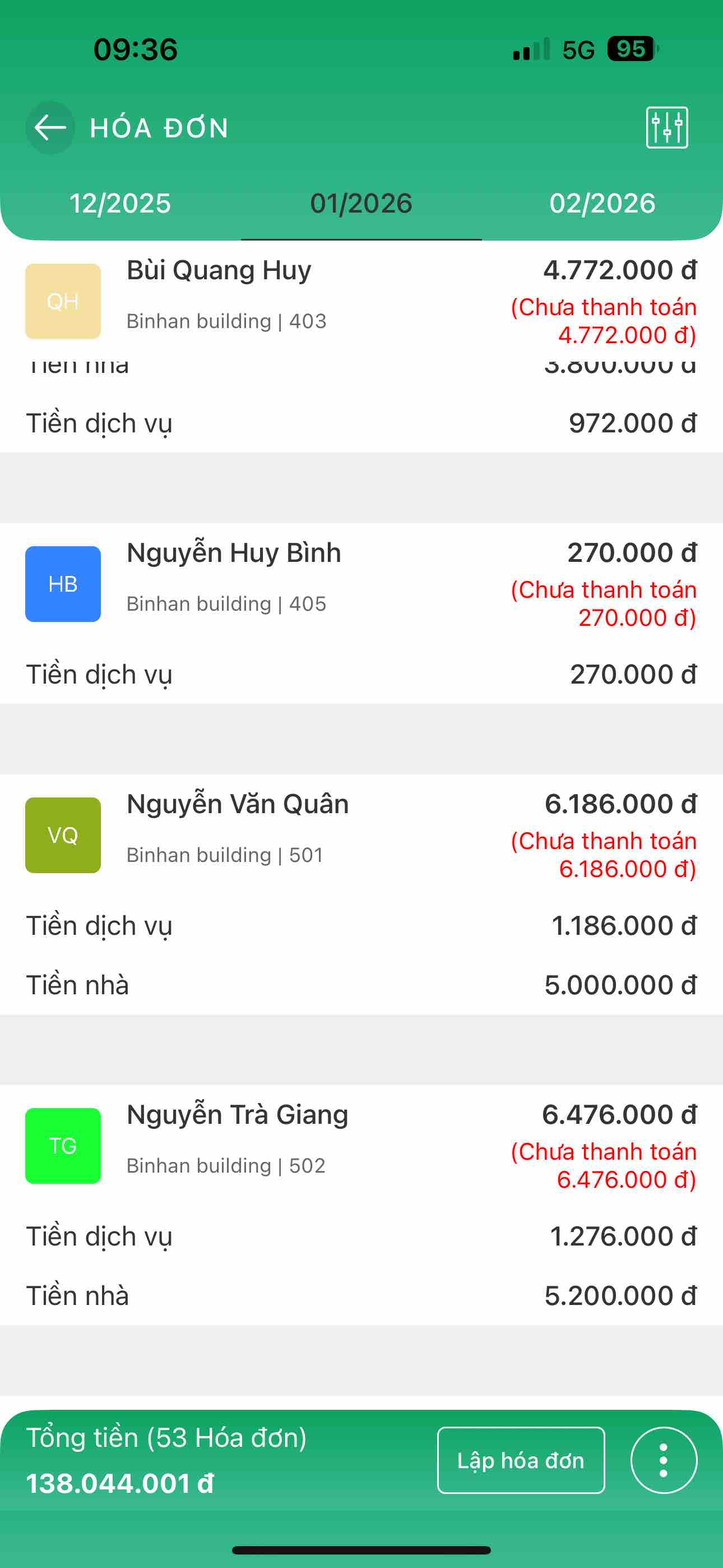Open the three-dot more options menu

(x=664, y=1460)
